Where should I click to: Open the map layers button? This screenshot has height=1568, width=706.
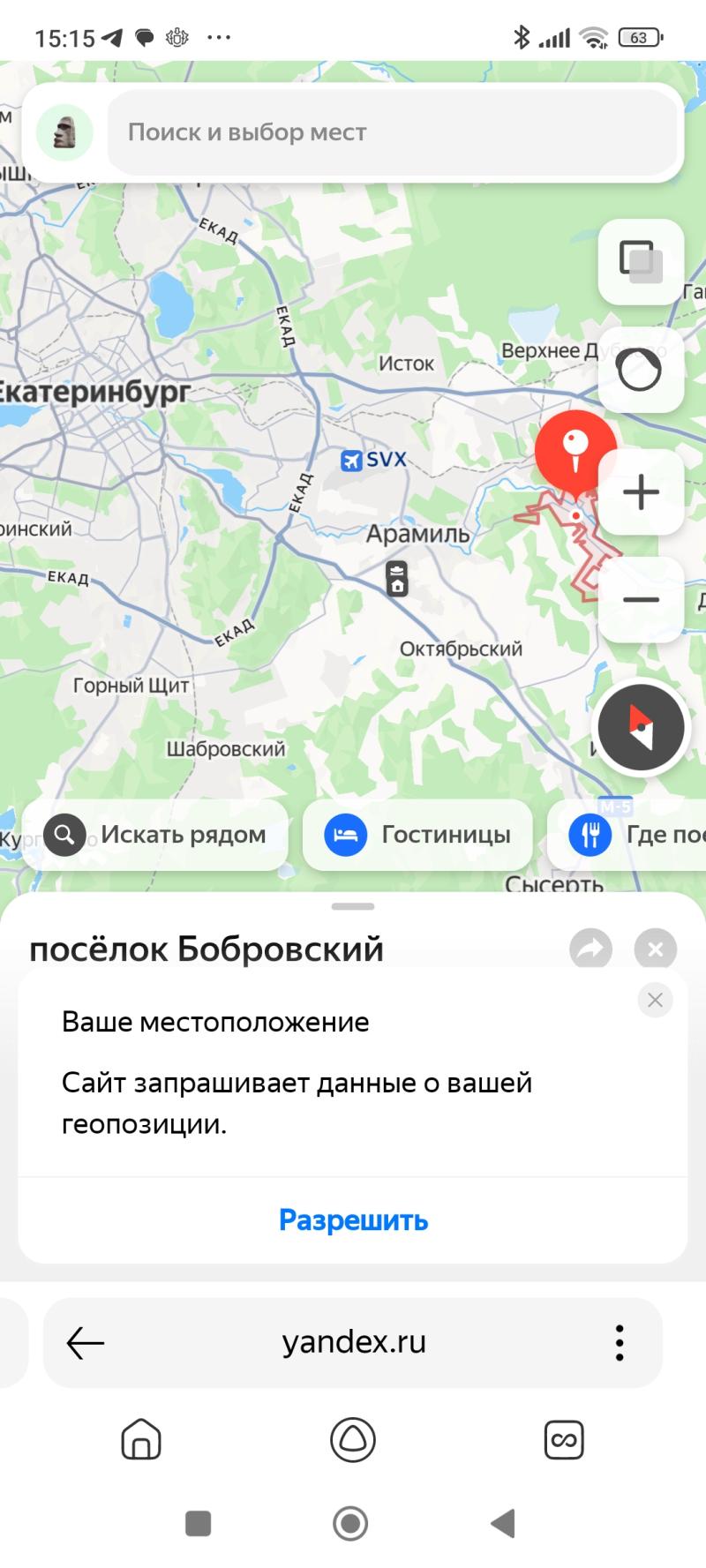point(641,261)
